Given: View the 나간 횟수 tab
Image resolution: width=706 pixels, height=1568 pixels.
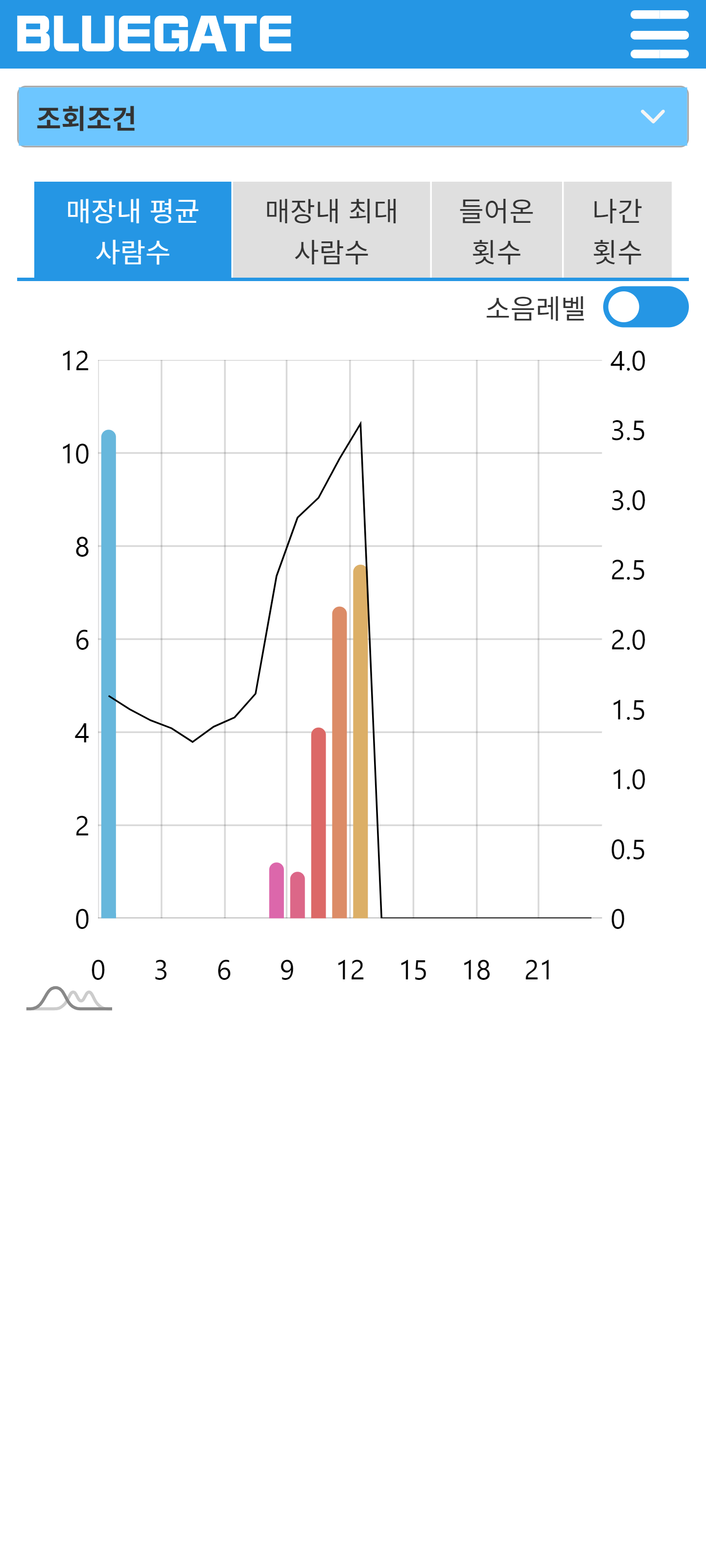Looking at the screenshot, I should pos(616,230).
